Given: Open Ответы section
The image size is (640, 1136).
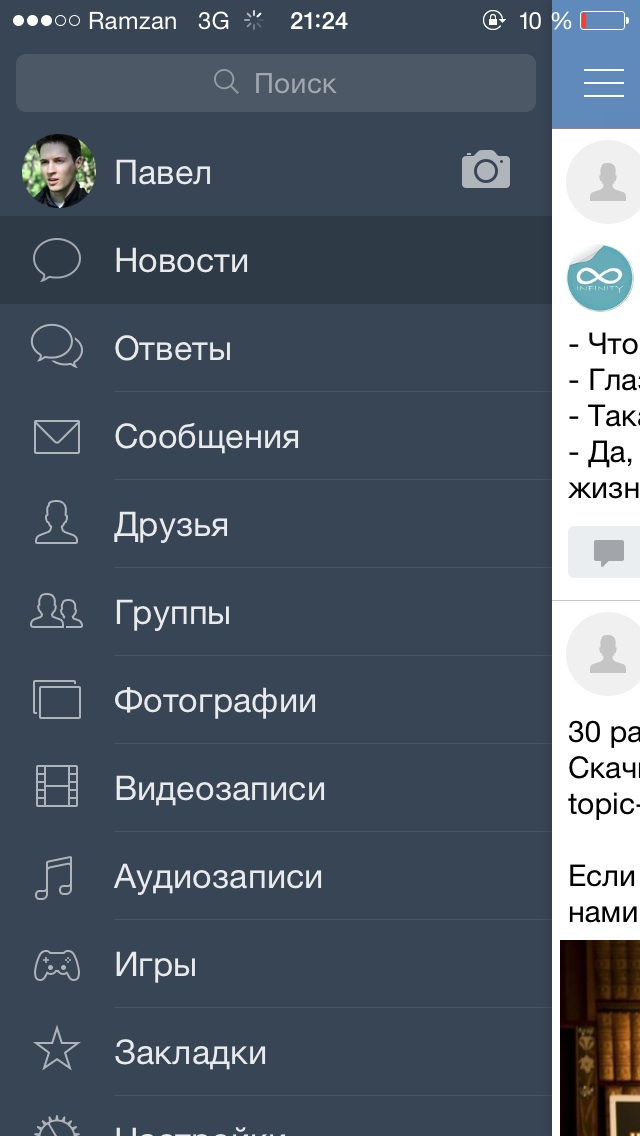Looking at the screenshot, I should [x=173, y=348].
